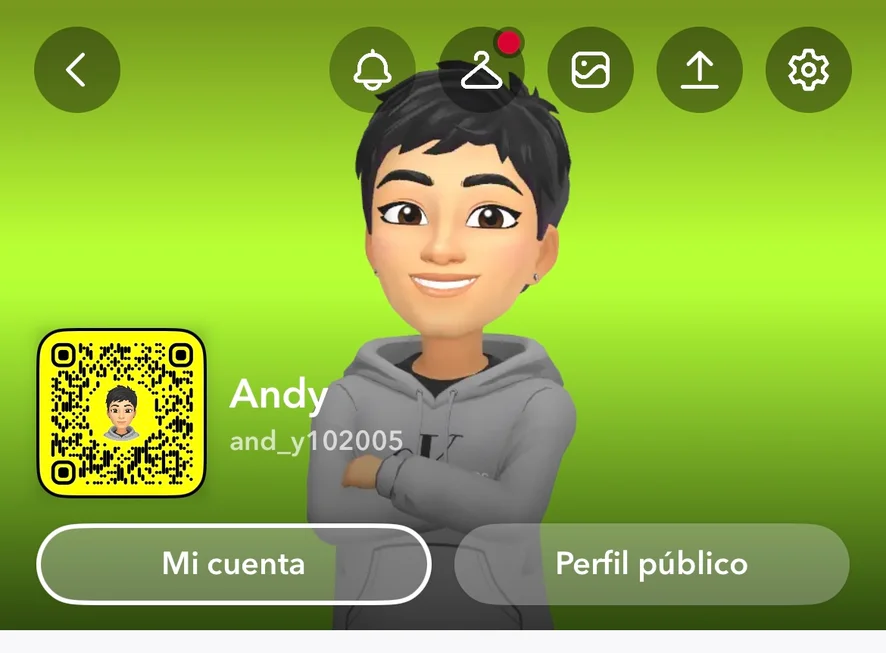This screenshot has width=886, height=653.
Task: Open the notifications bell
Action: (x=372, y=70)
